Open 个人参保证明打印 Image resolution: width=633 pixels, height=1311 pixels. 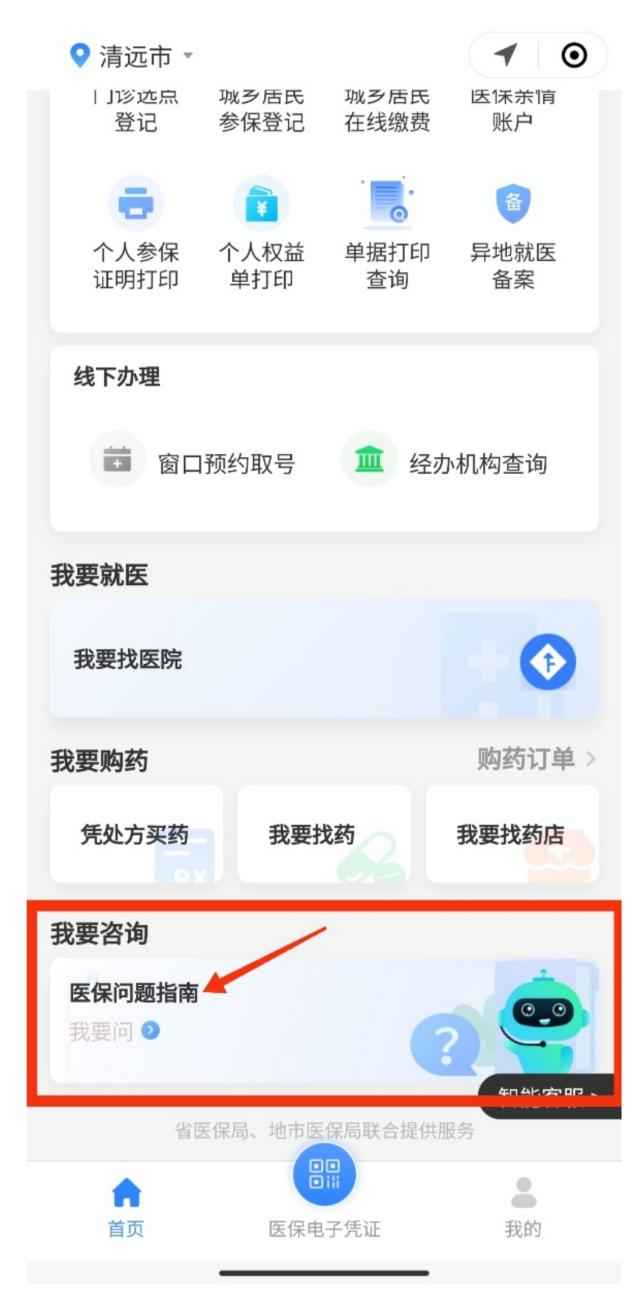136,237
